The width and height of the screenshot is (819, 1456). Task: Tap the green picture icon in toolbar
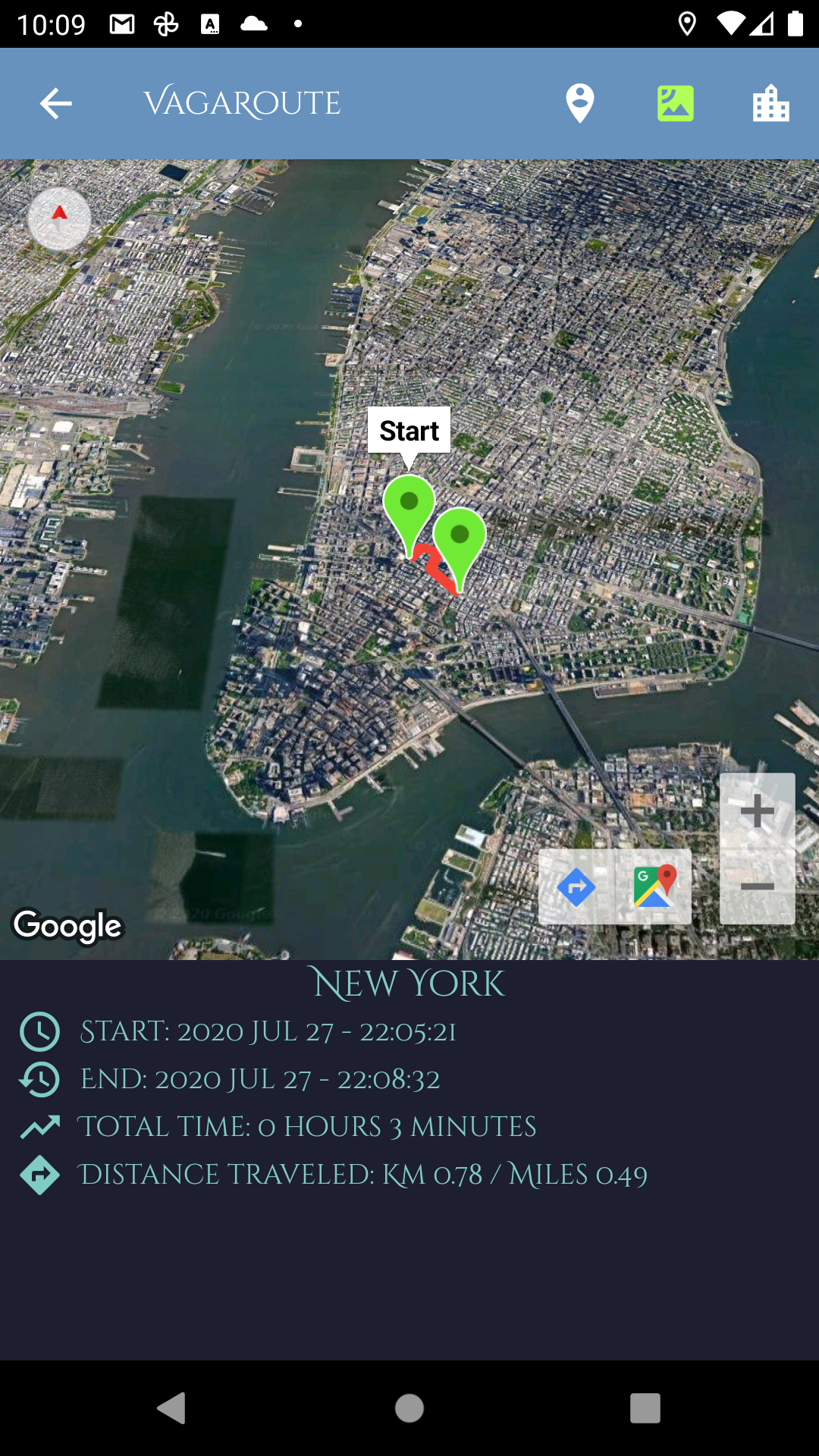(675, 103)
